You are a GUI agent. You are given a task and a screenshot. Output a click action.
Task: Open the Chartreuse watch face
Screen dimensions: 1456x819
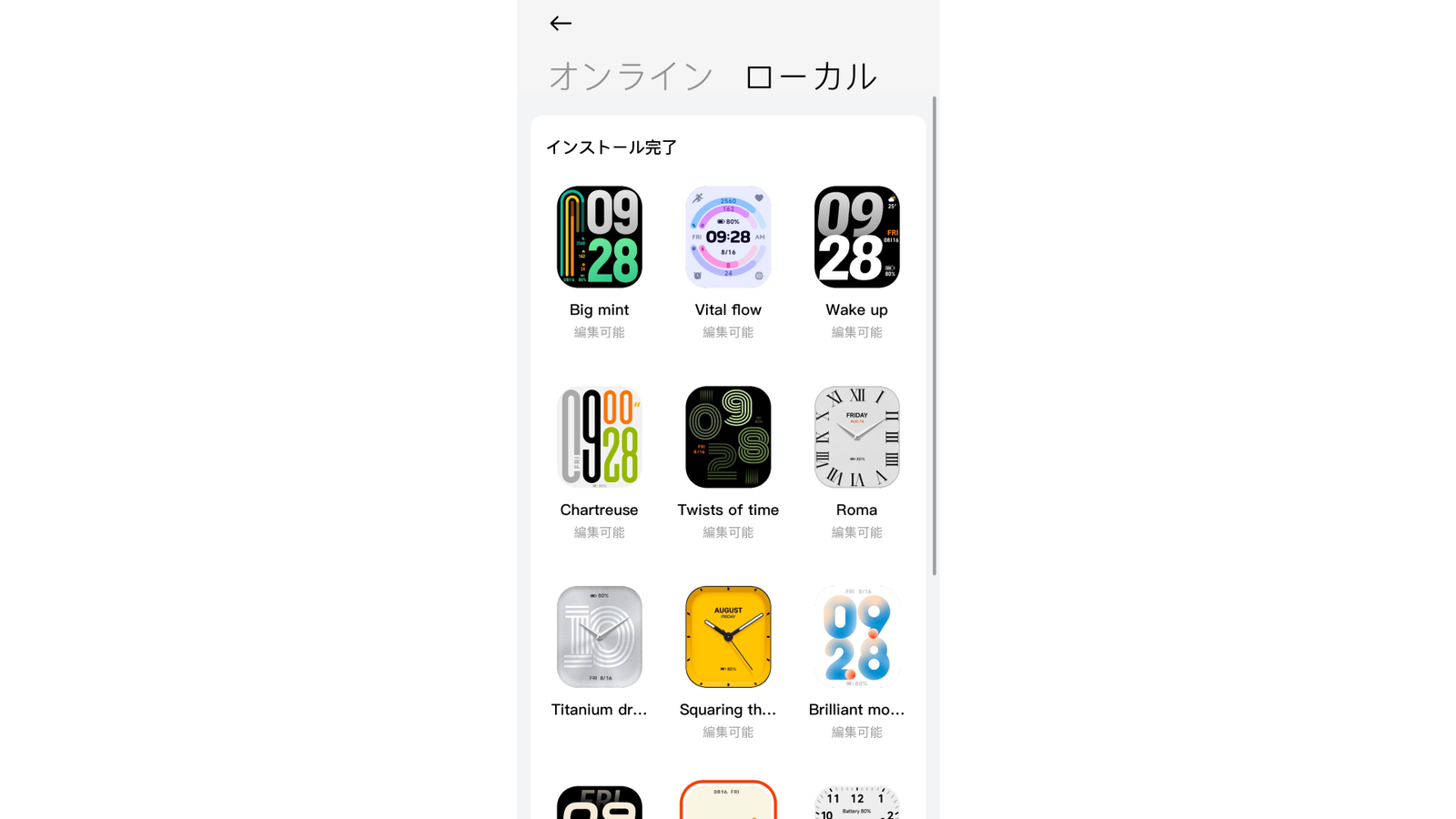tap(599, 438)
